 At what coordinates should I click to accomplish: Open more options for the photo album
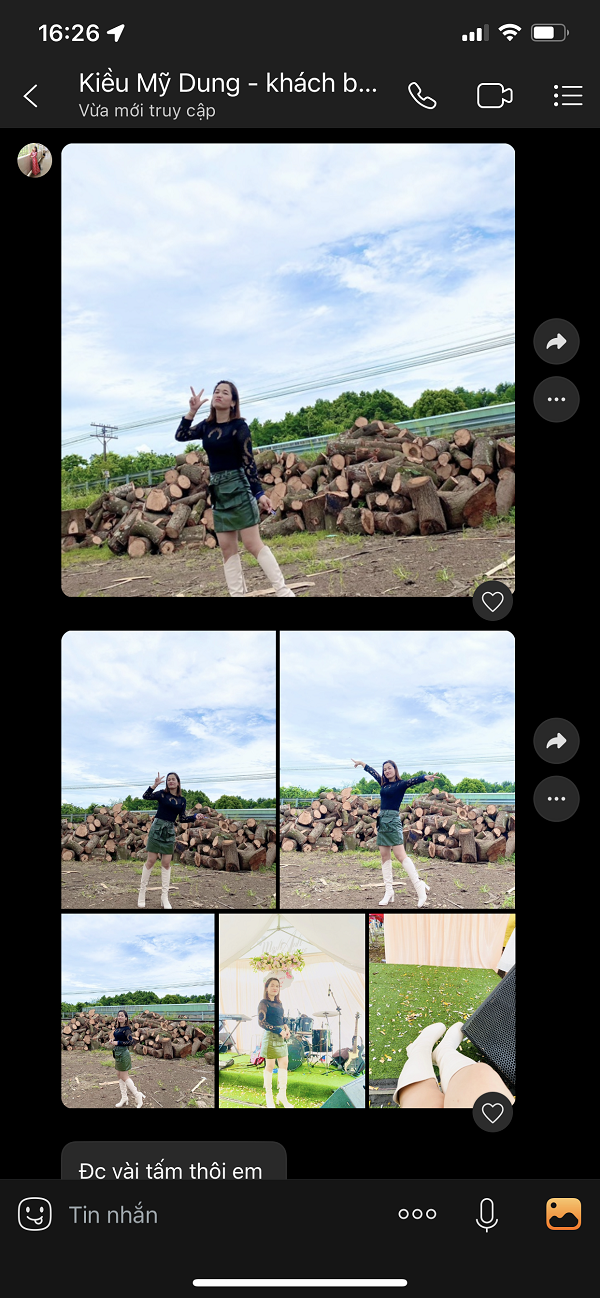(x=556, y=798)
